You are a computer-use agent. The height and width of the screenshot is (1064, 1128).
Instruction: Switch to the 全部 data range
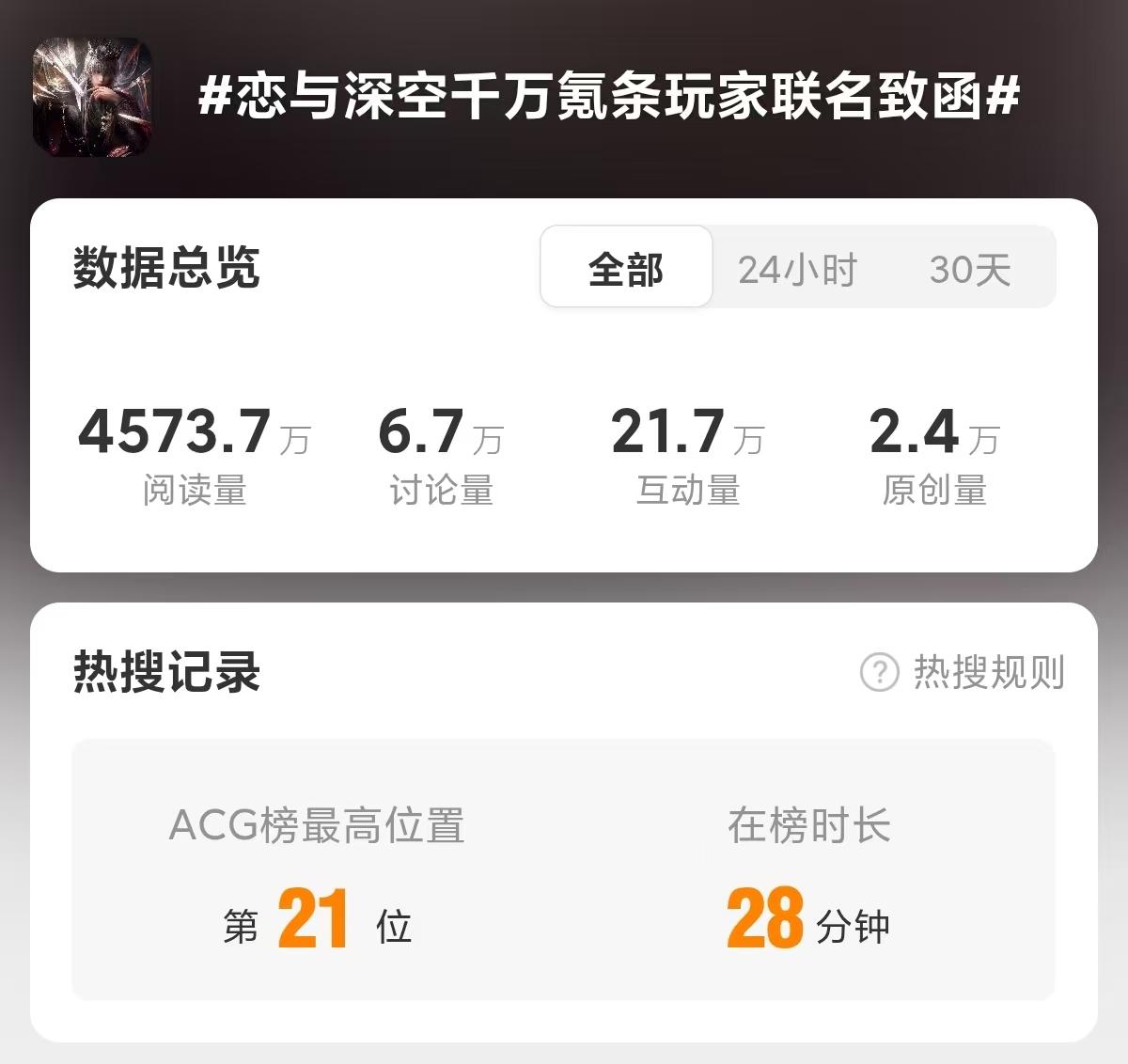point(626,268)
